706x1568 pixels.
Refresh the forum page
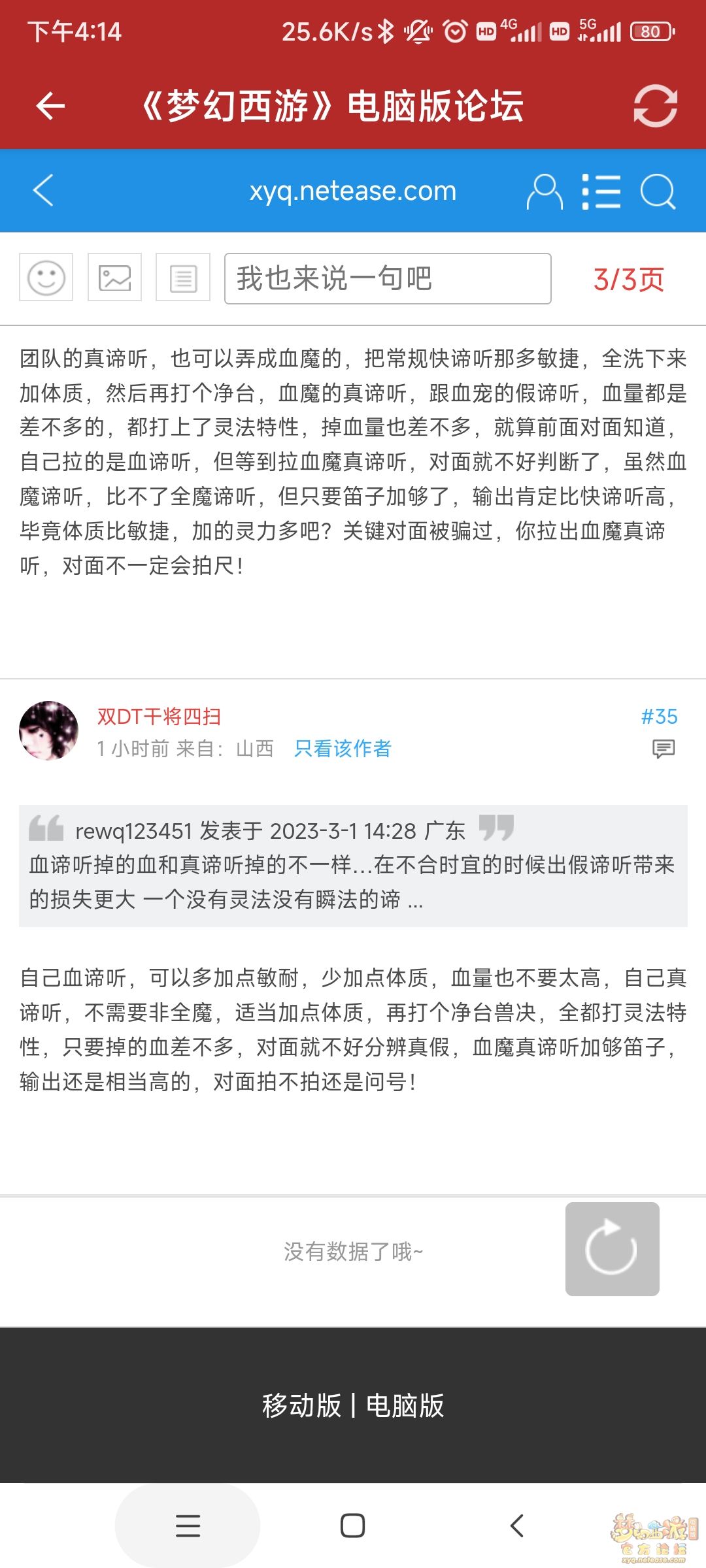[x=655, y=106]
